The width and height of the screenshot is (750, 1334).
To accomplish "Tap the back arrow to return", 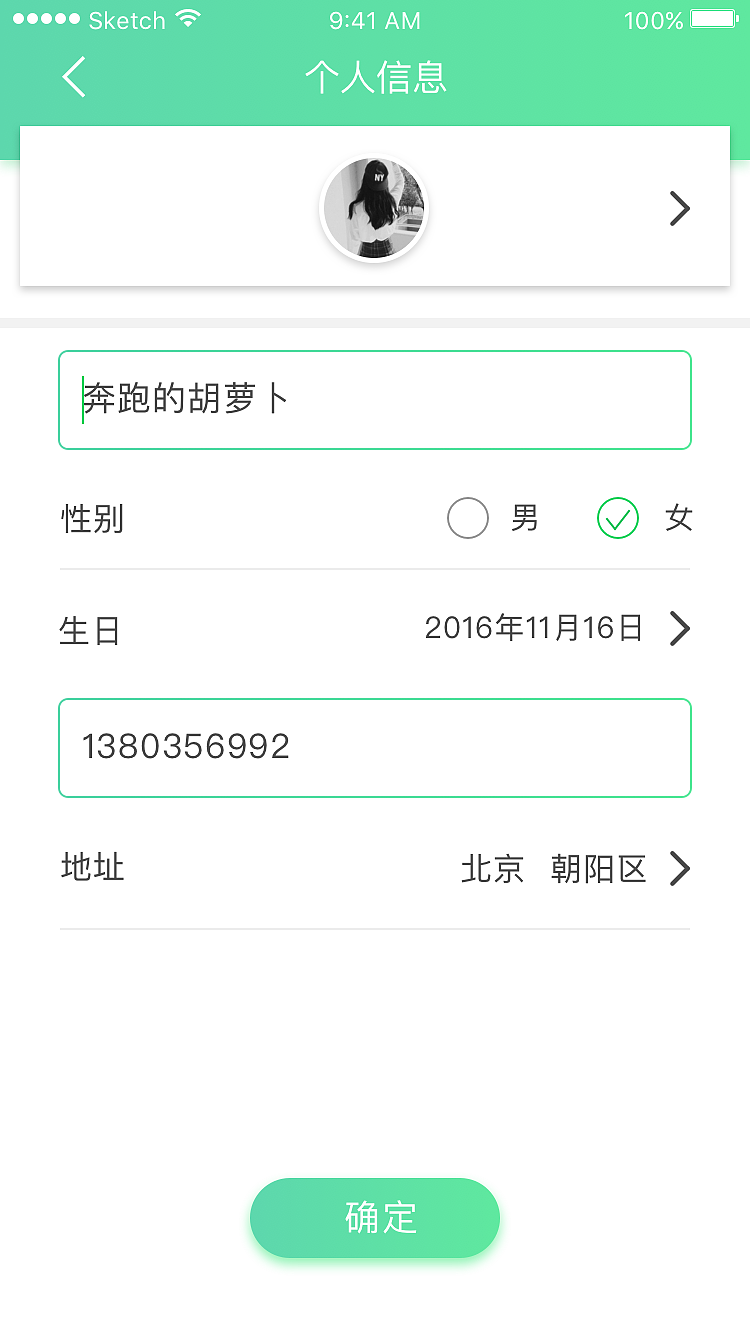I will pyautogui.click(x=72, y=77).
